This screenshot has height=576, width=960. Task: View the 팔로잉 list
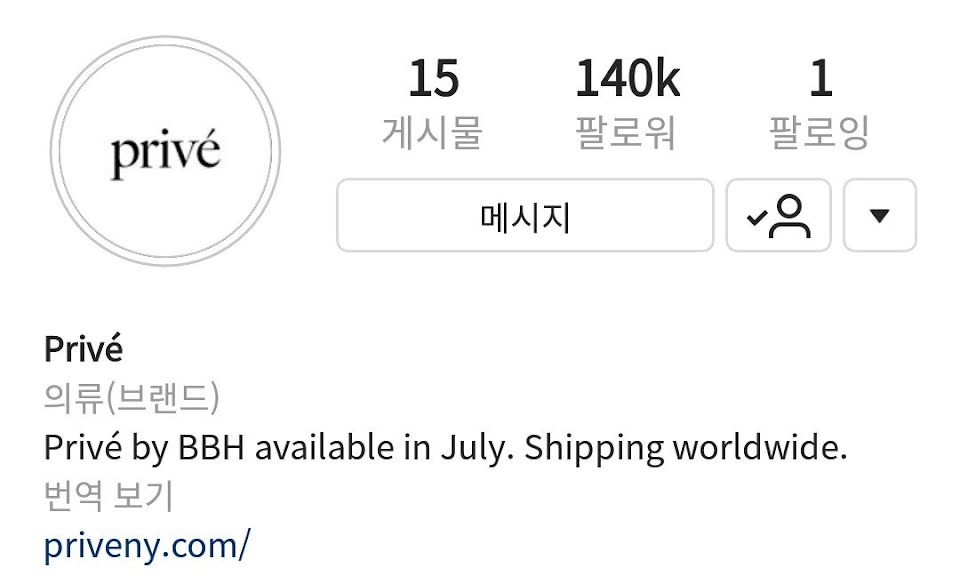coord(819,104)
